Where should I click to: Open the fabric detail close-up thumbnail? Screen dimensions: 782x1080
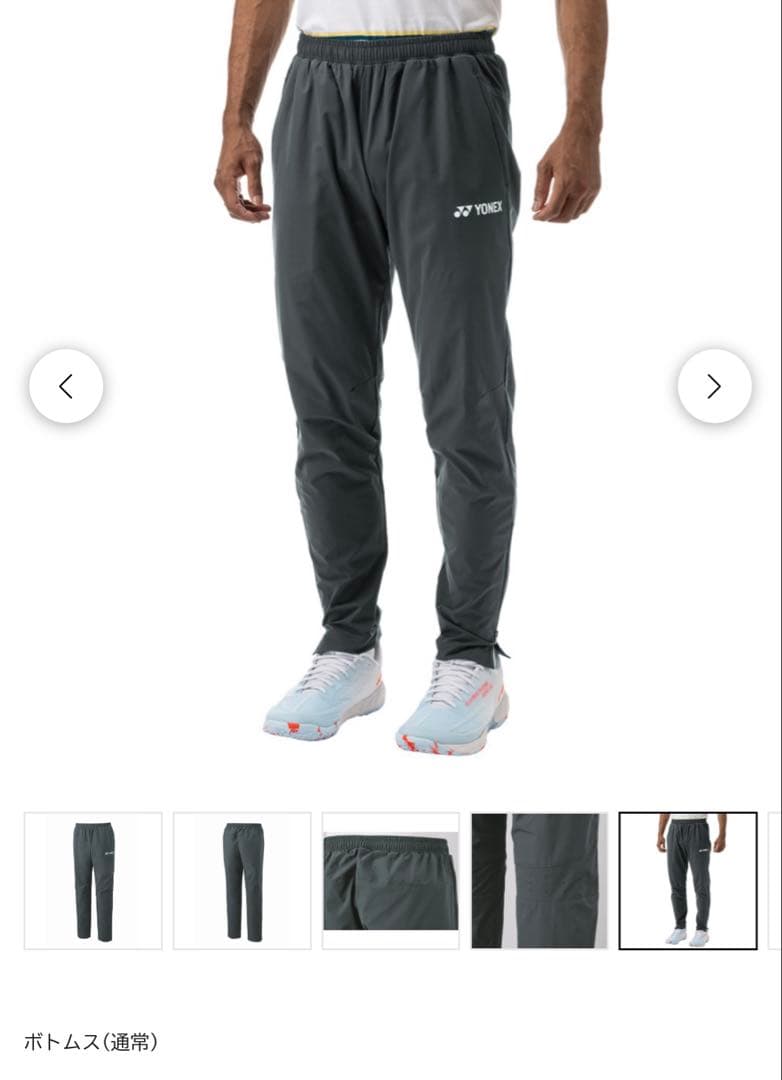(539, 880)
